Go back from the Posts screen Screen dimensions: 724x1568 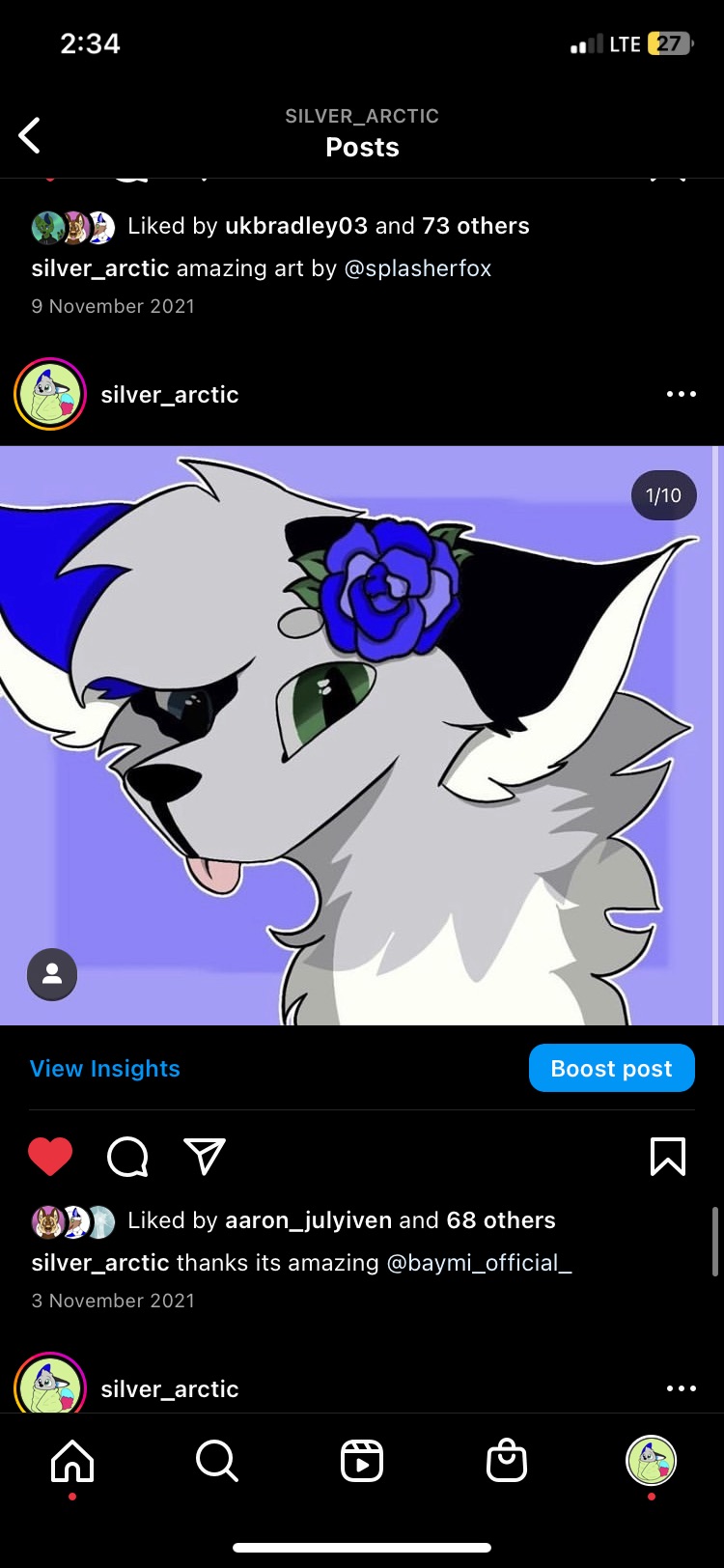click(x=30, y=135)
